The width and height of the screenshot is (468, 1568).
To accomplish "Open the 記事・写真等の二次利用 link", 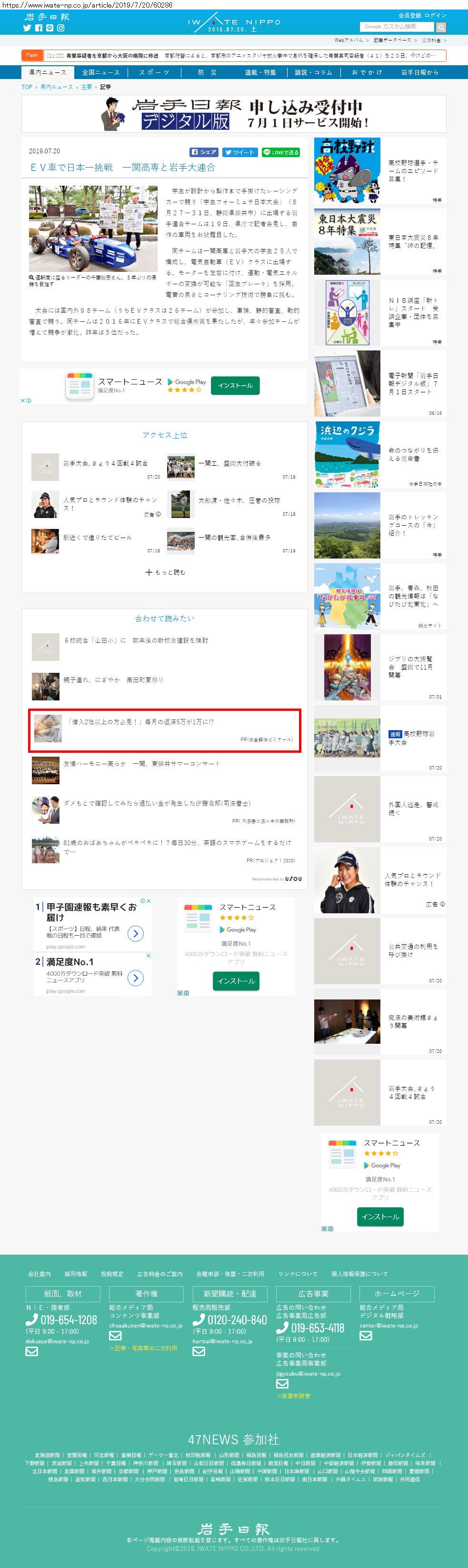I will coord(143,1348).
